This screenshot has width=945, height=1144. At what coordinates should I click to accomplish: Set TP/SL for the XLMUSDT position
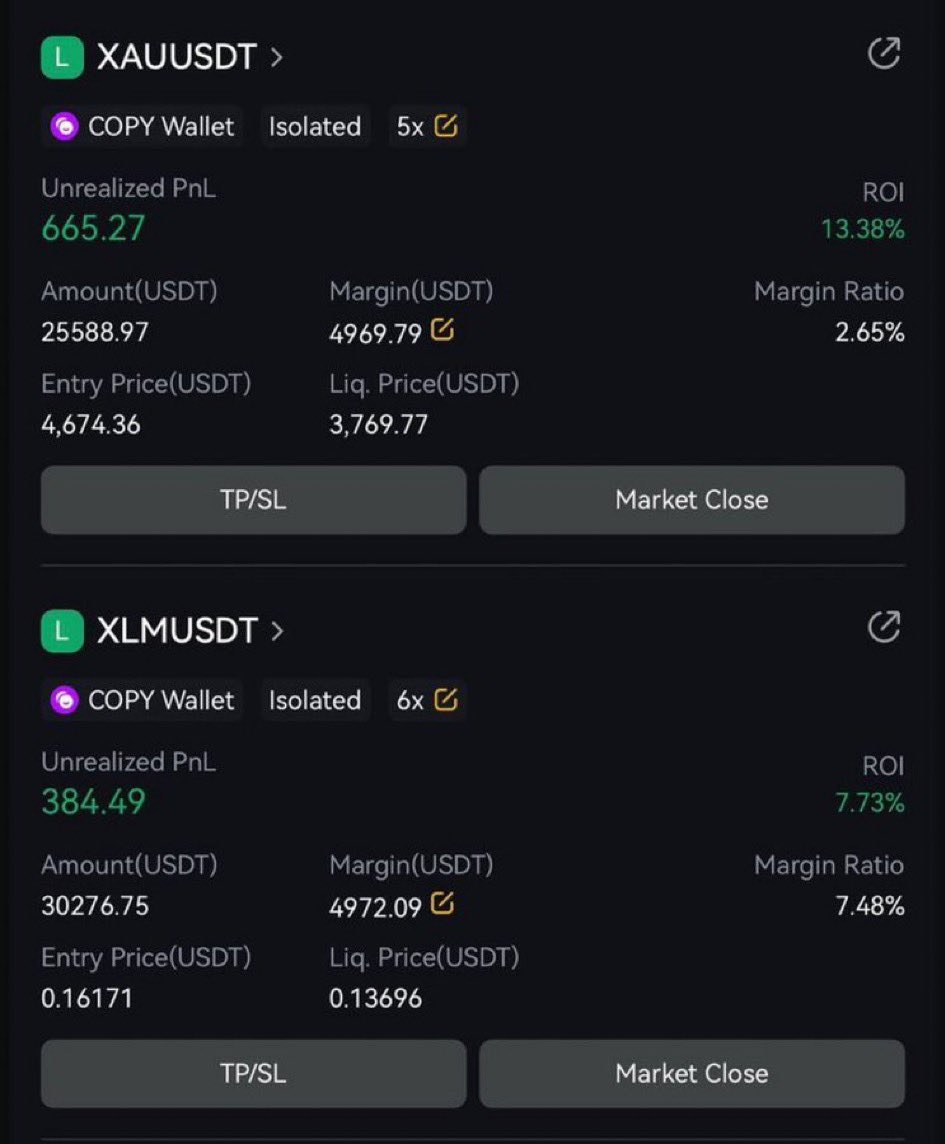click(x=253, y=1074)
